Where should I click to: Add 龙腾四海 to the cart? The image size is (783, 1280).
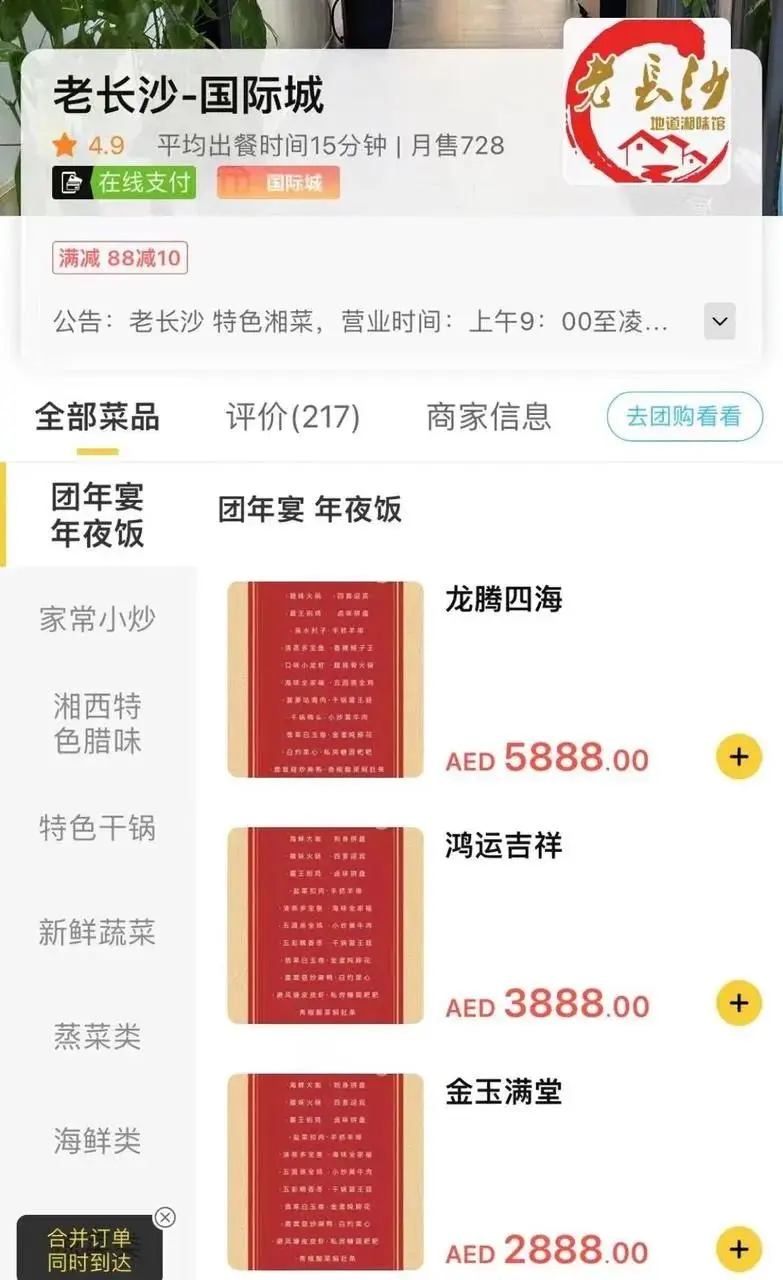(738, 757)
